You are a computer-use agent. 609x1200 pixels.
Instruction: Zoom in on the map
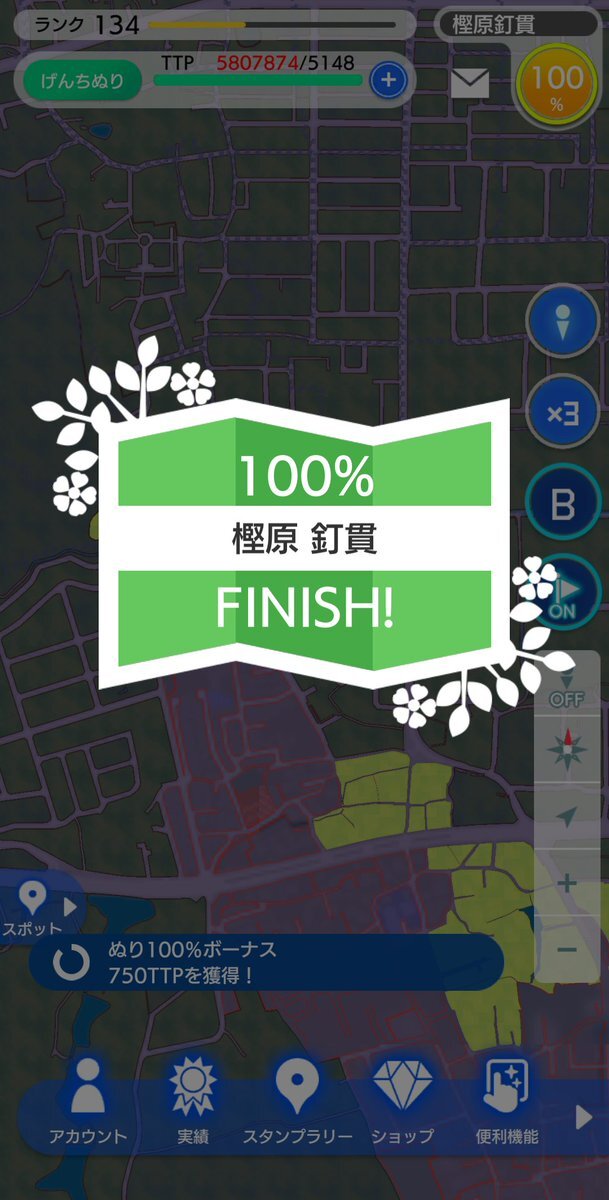click(x=567, y=883)
